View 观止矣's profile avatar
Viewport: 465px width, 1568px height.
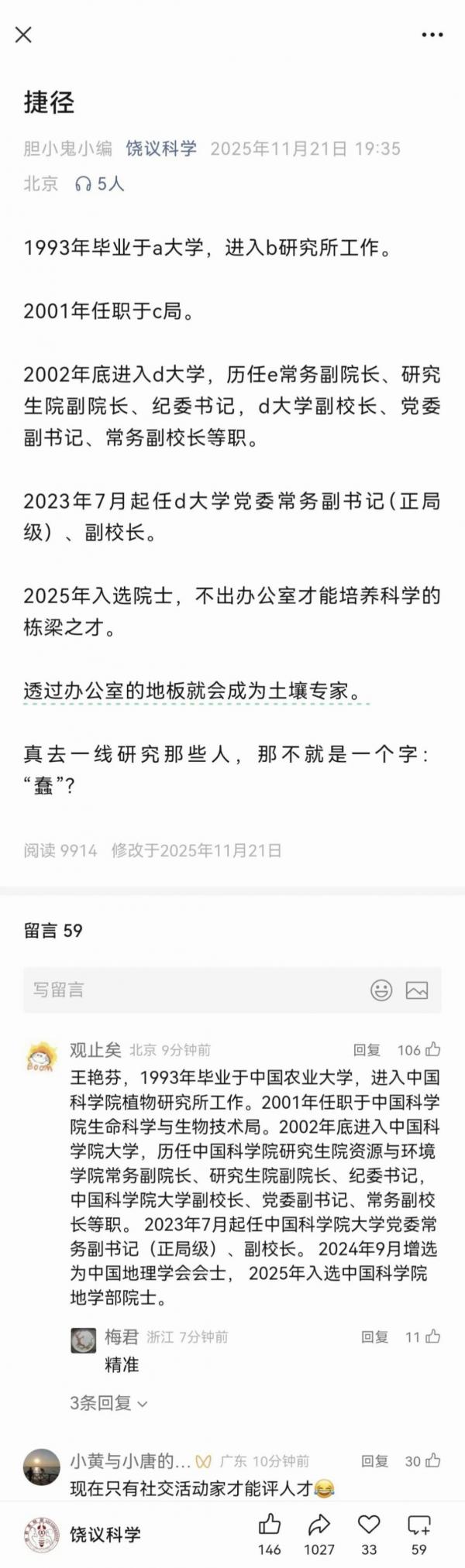tap(40, 1058)
